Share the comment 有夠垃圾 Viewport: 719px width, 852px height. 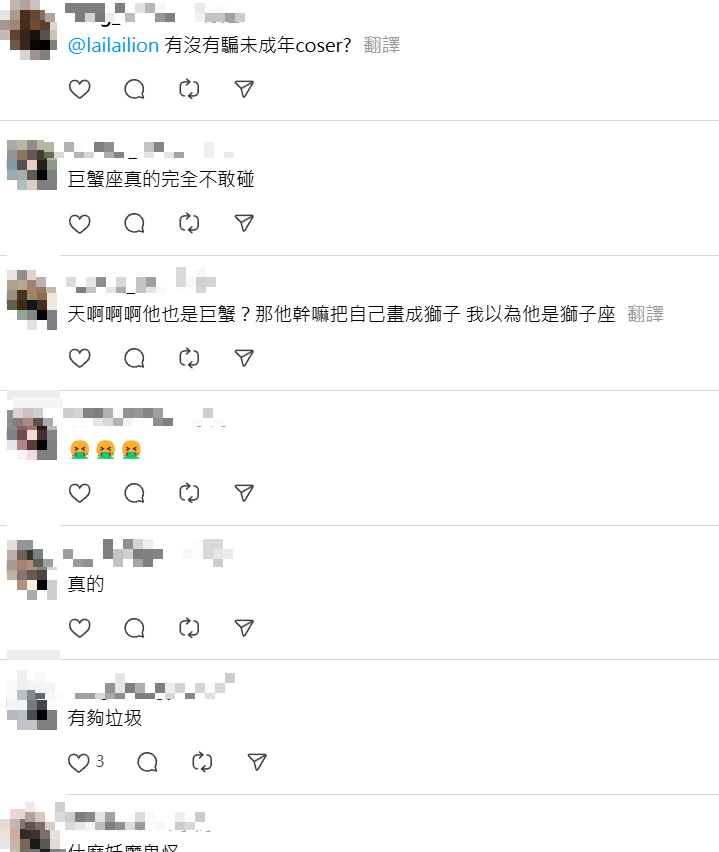pyautogui.click(x=257, y=762)
